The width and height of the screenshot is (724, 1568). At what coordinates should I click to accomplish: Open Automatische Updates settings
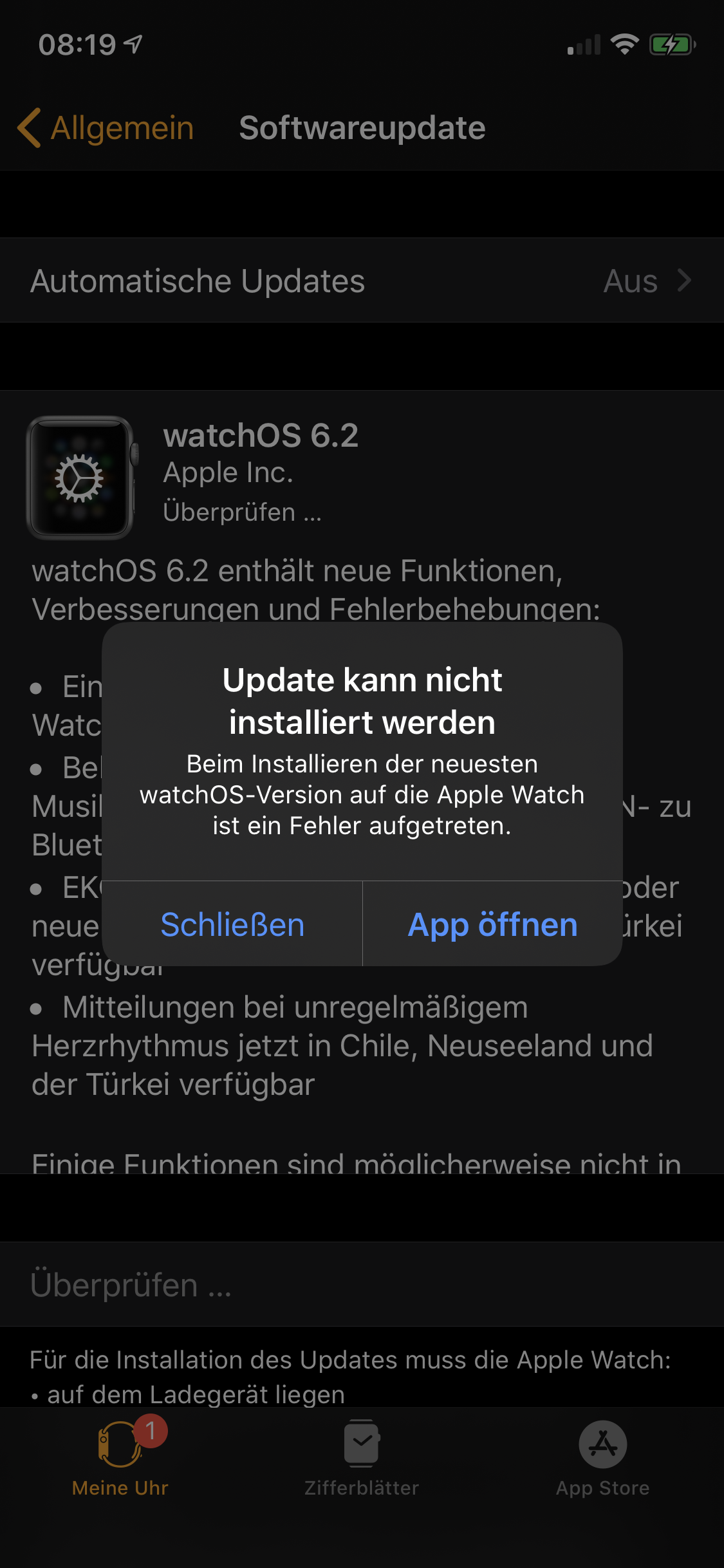[362, 281]
